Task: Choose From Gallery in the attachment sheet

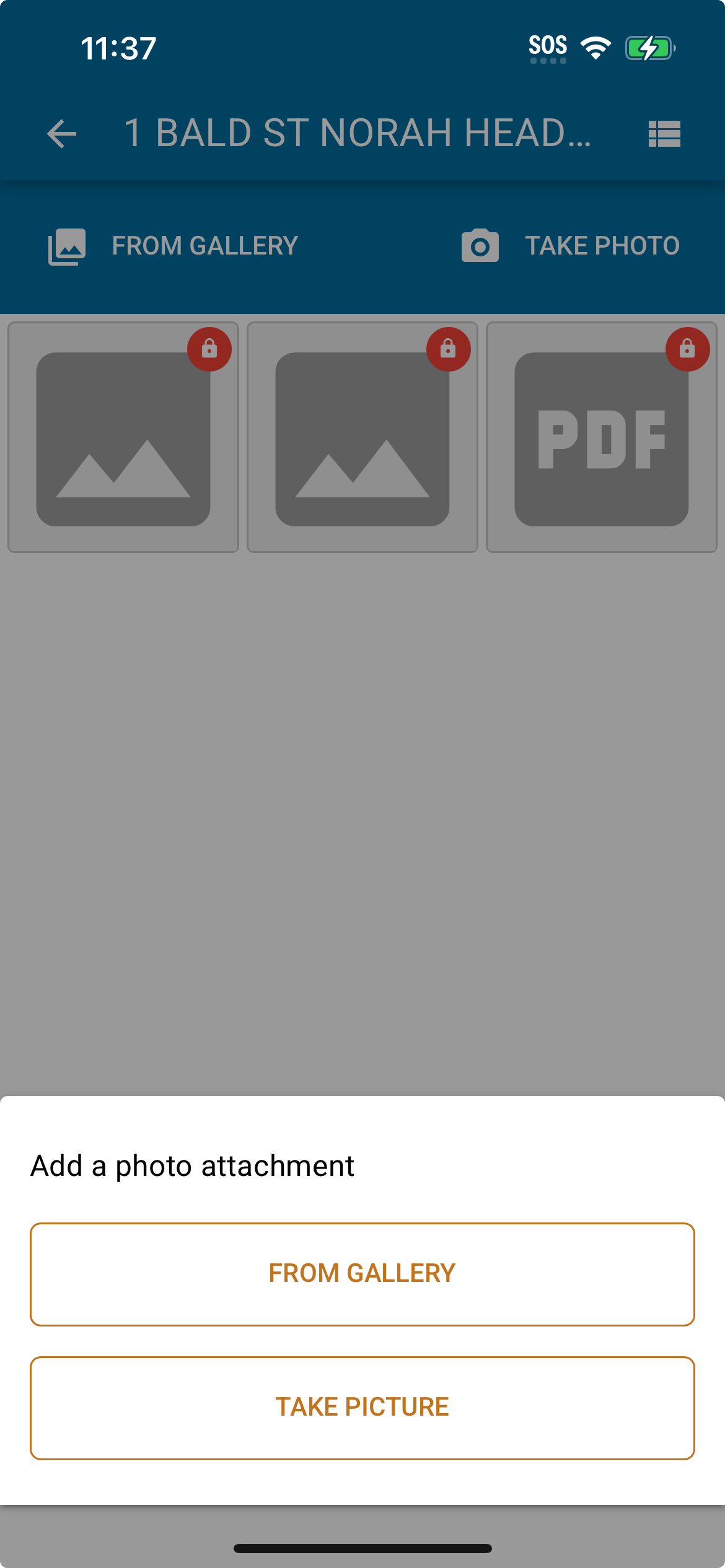Action: (x=362, y=1274)
